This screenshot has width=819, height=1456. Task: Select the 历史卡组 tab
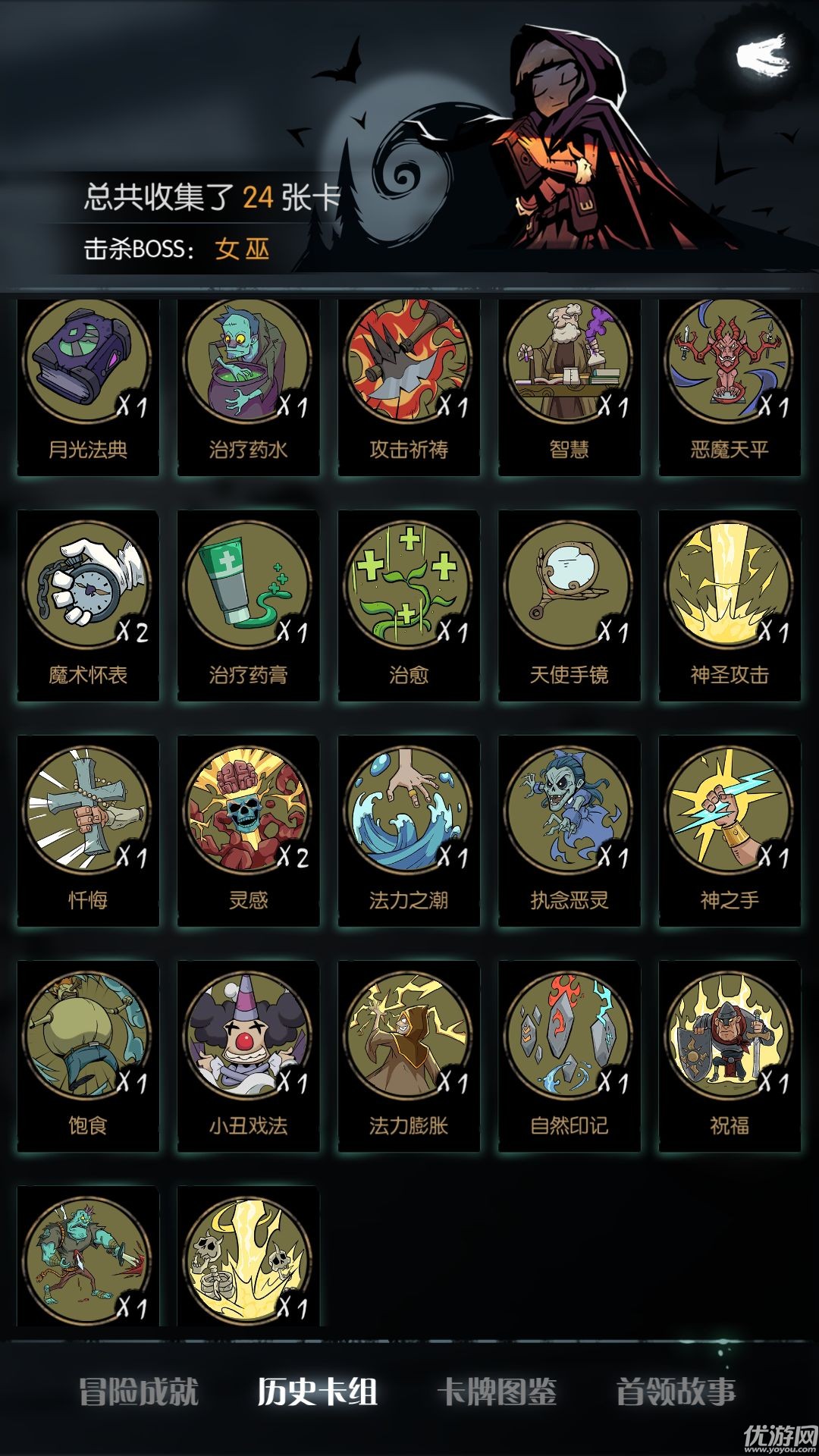(317, 1392)
